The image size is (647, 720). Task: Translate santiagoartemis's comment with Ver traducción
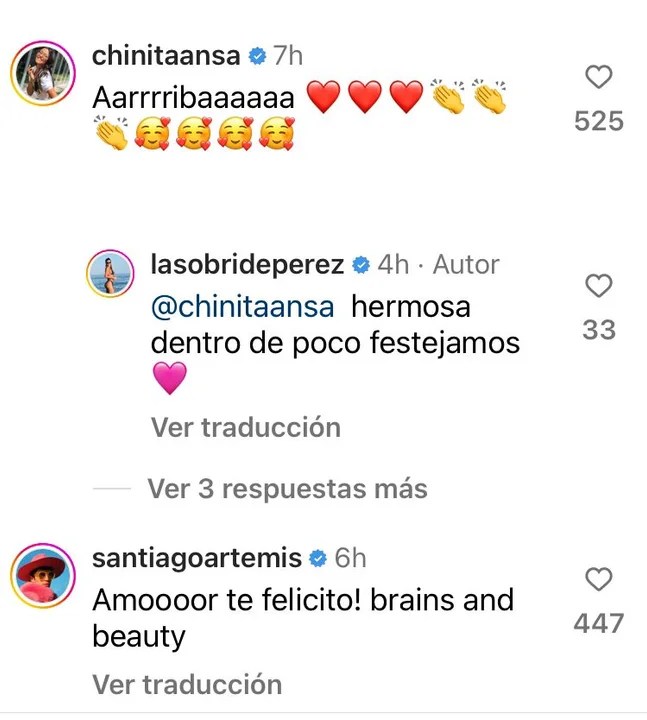tap(187, 685)
